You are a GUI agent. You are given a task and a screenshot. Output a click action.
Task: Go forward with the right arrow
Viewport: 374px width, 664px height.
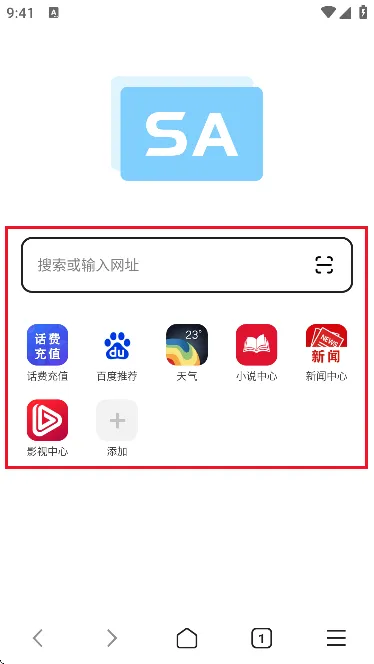(112, 638)
